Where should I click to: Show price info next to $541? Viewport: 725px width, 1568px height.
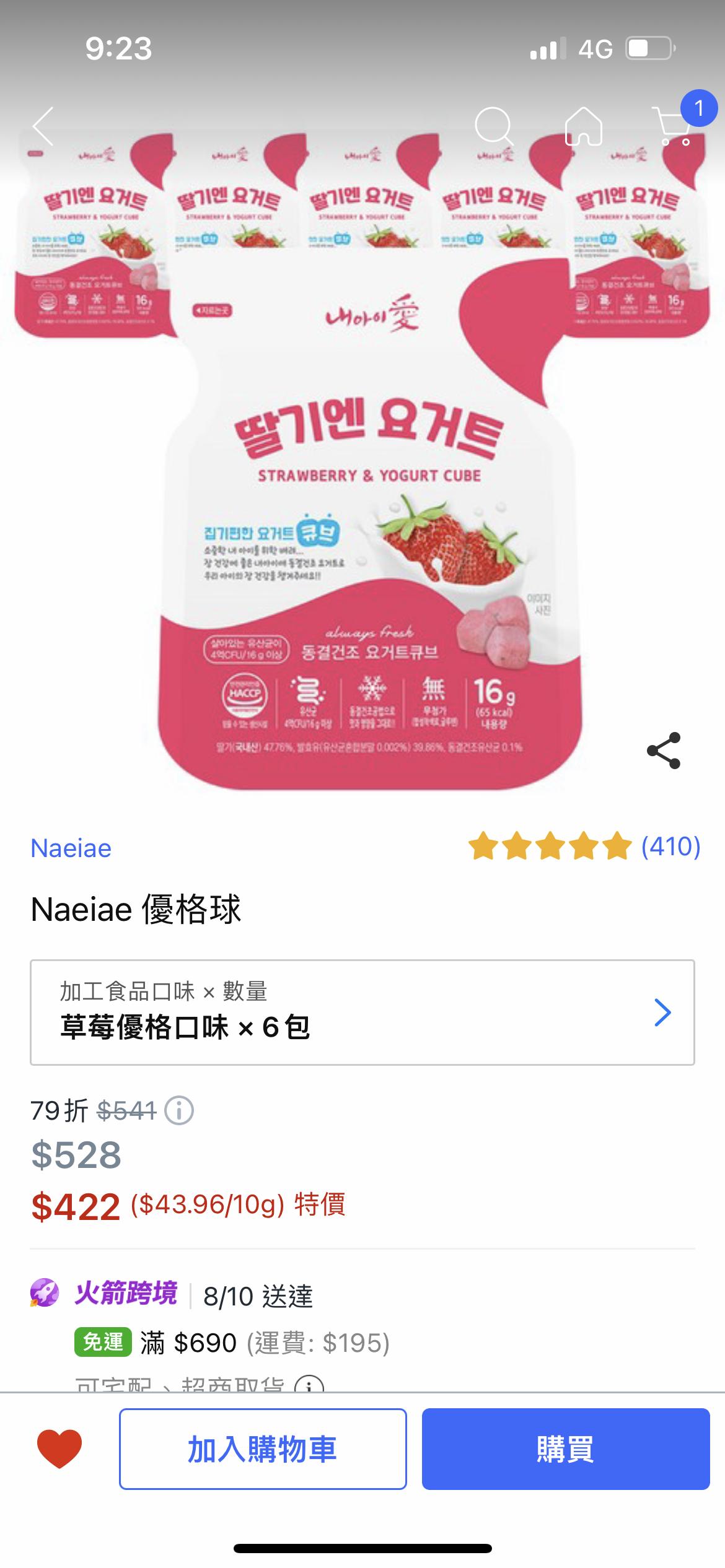click(179, 1111)
